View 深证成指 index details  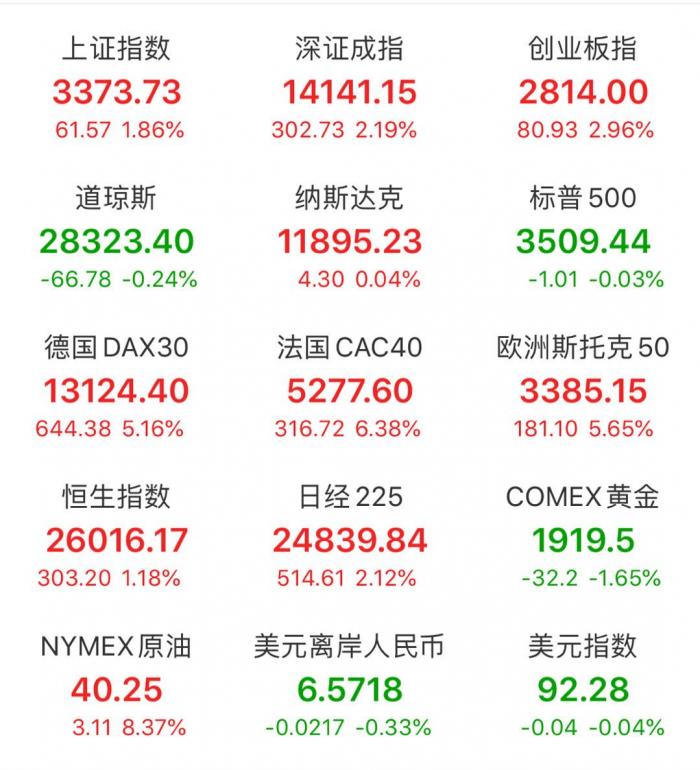click(349, 91)
